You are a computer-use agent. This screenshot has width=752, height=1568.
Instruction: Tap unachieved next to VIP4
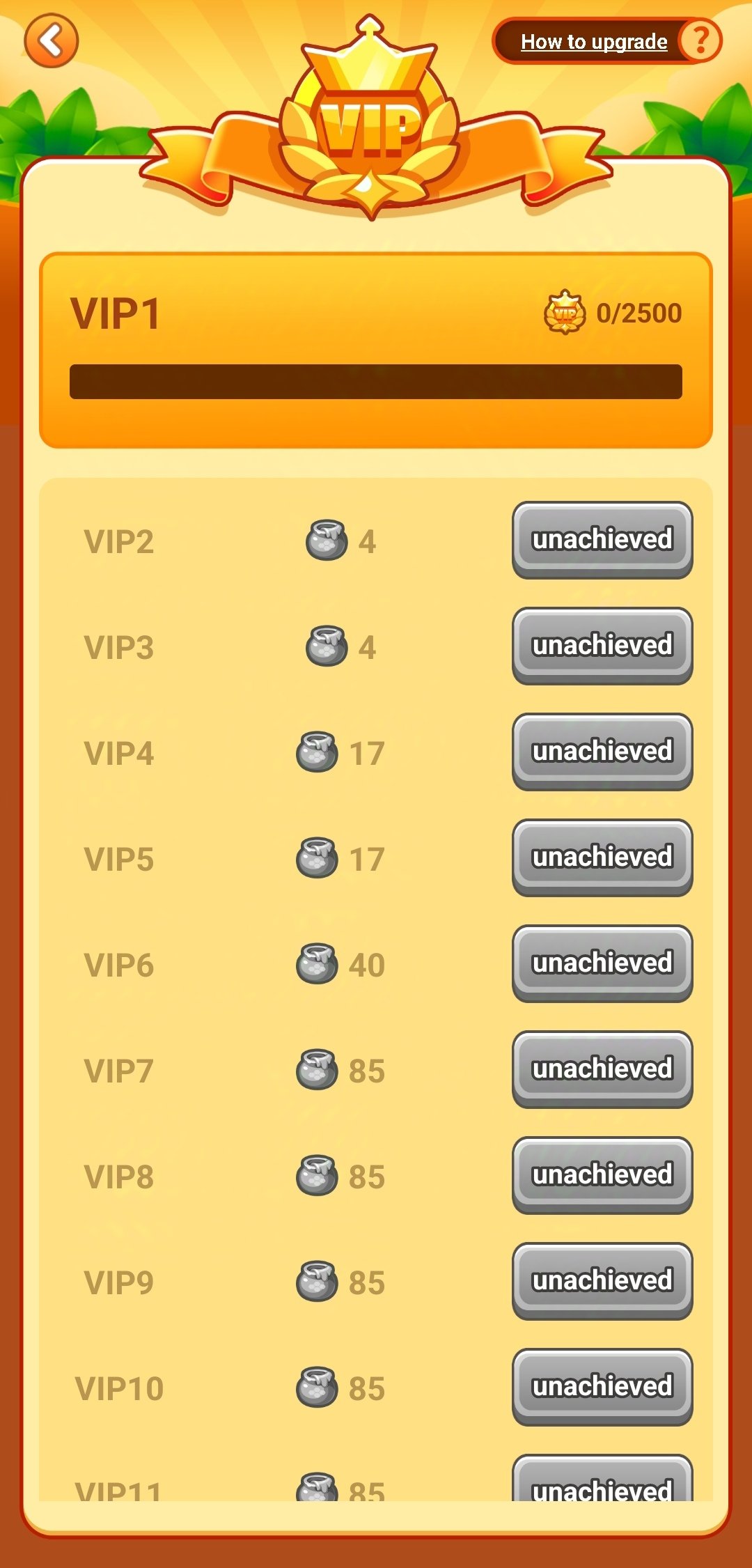[602, 752]
